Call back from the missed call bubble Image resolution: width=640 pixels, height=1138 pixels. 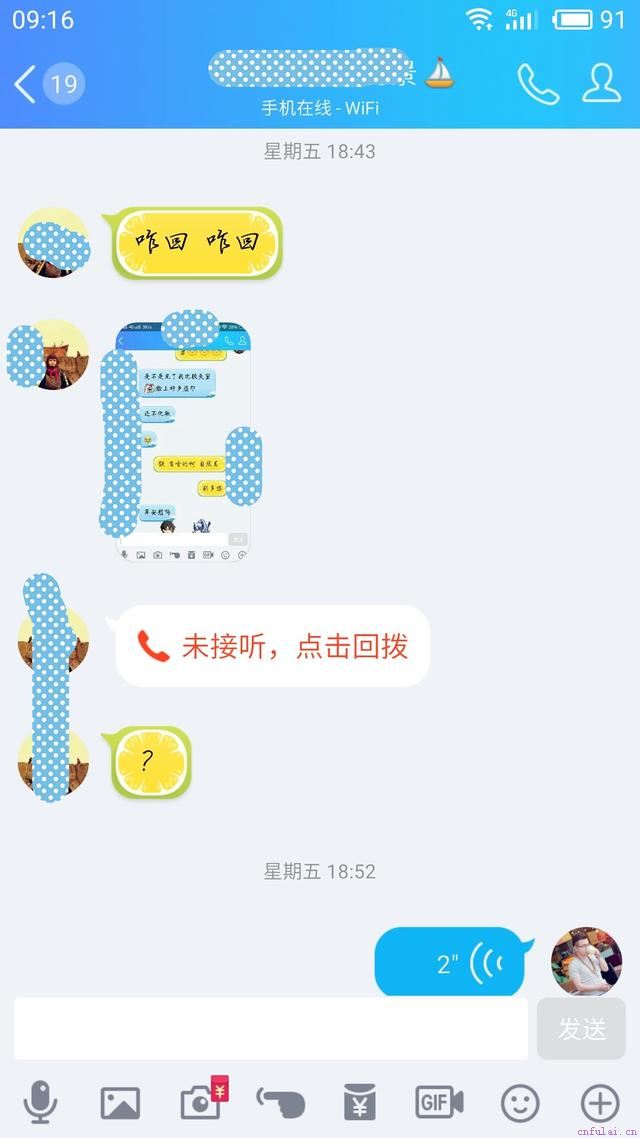point(273,646)
